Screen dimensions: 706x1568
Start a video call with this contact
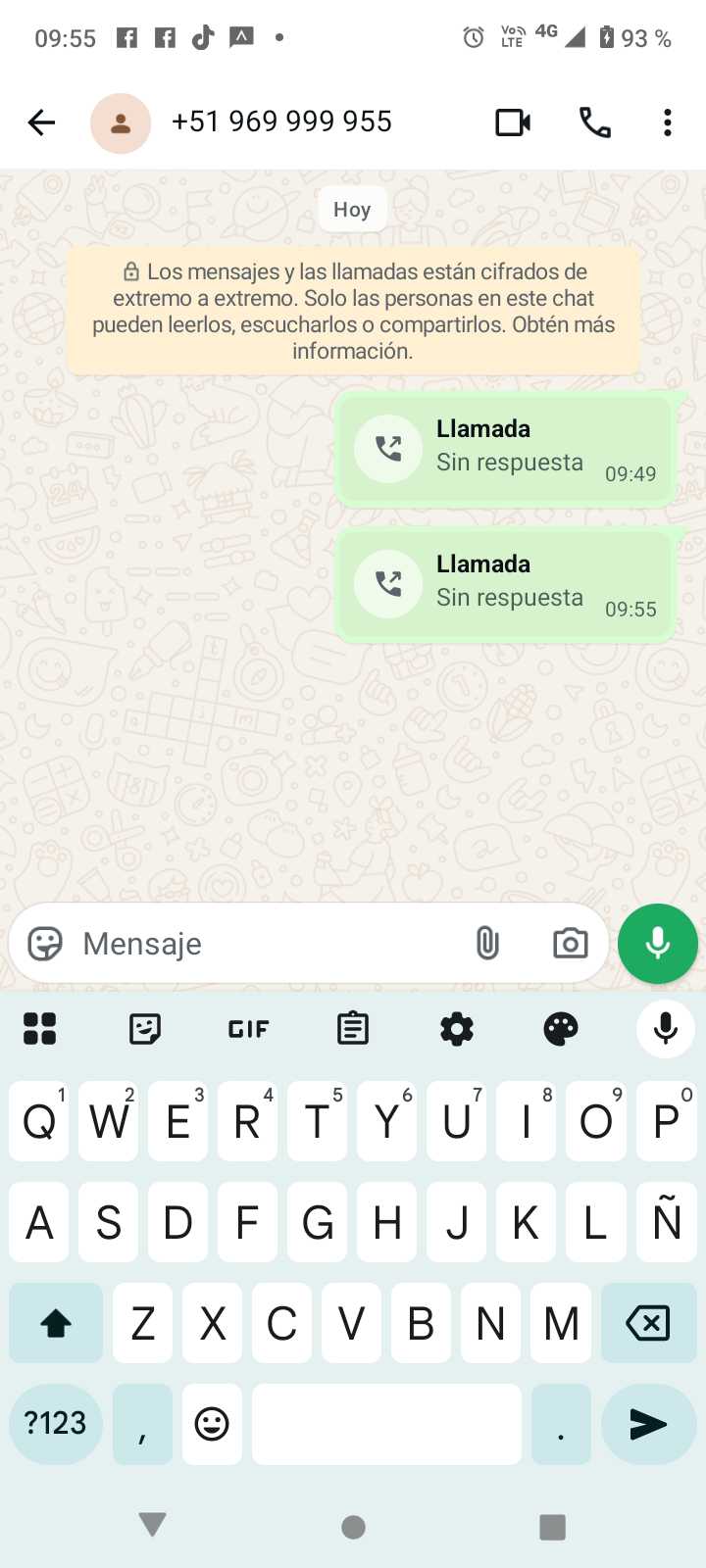click(x=513, y=122)
